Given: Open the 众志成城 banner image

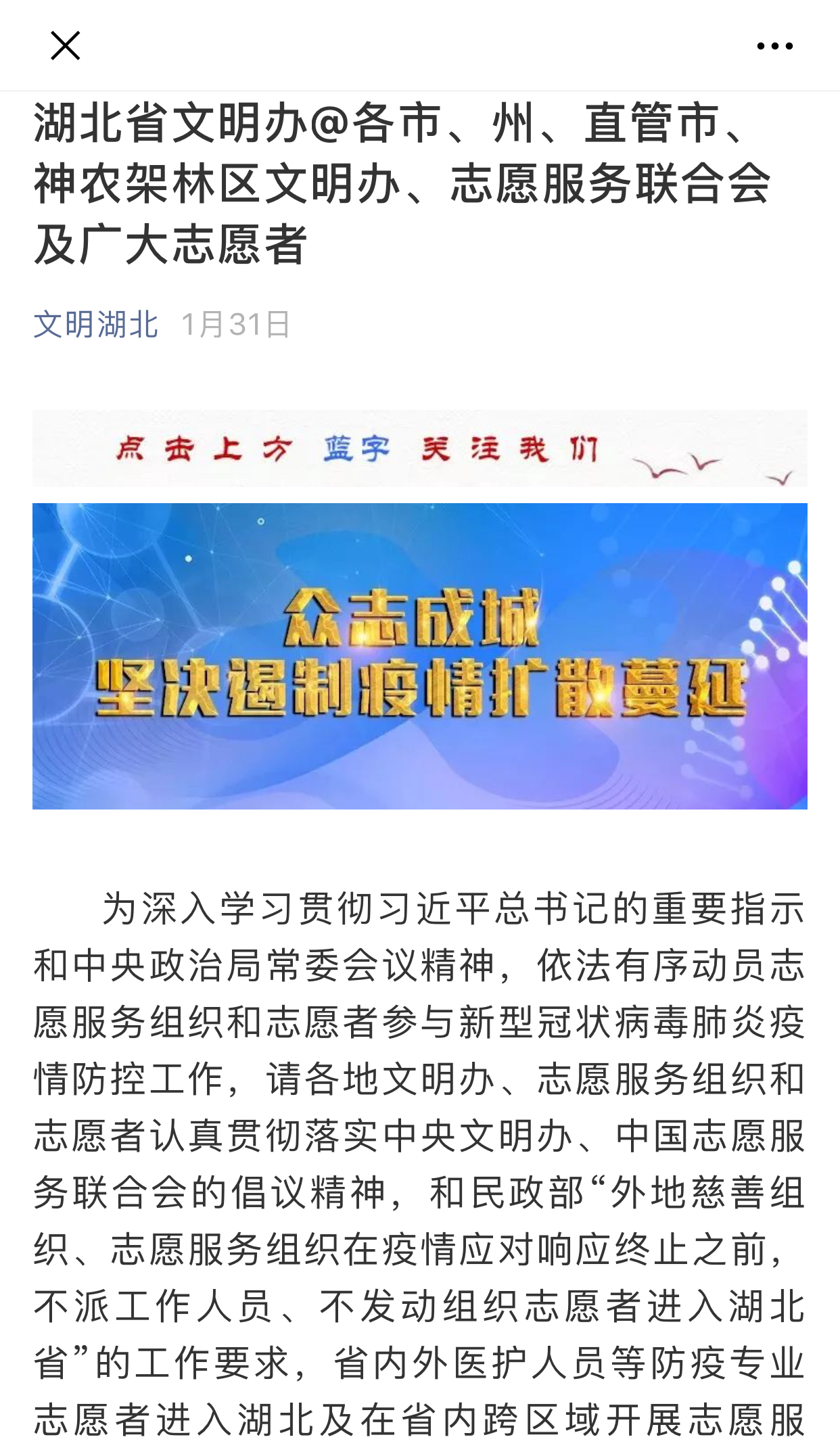Looking at the screenshot, I should 419,655.
